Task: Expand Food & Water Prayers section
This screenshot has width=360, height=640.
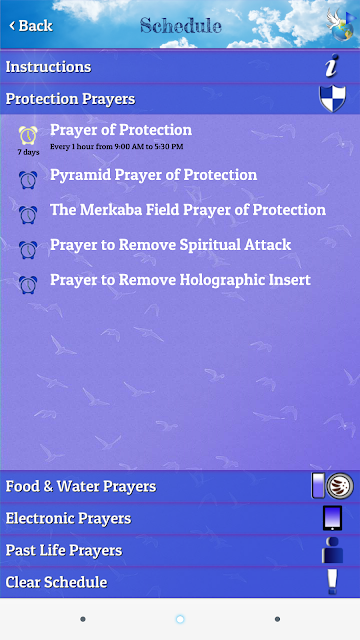Action: [180, 486]
